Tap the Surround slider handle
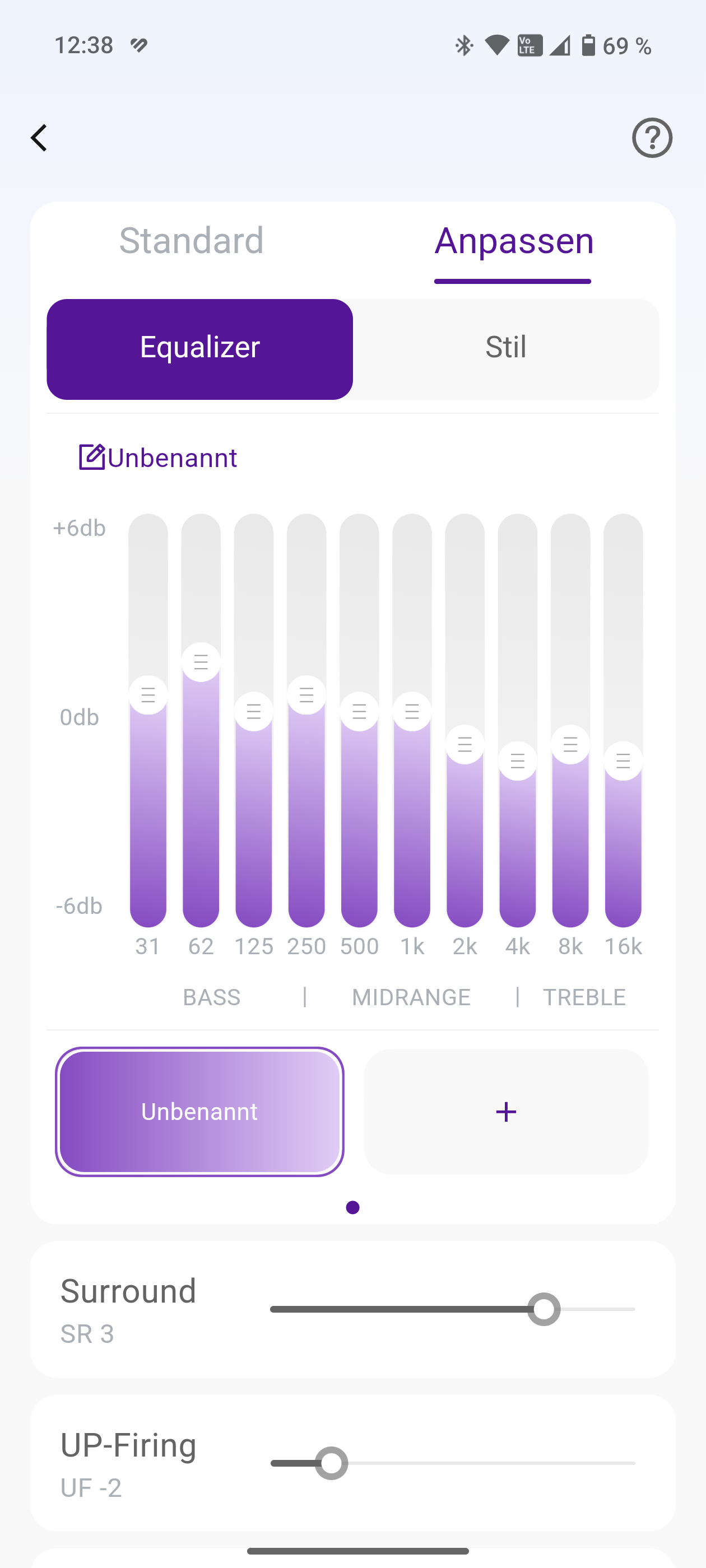The height and width of the screenshot is (1568, 706). coord(544,1309)
